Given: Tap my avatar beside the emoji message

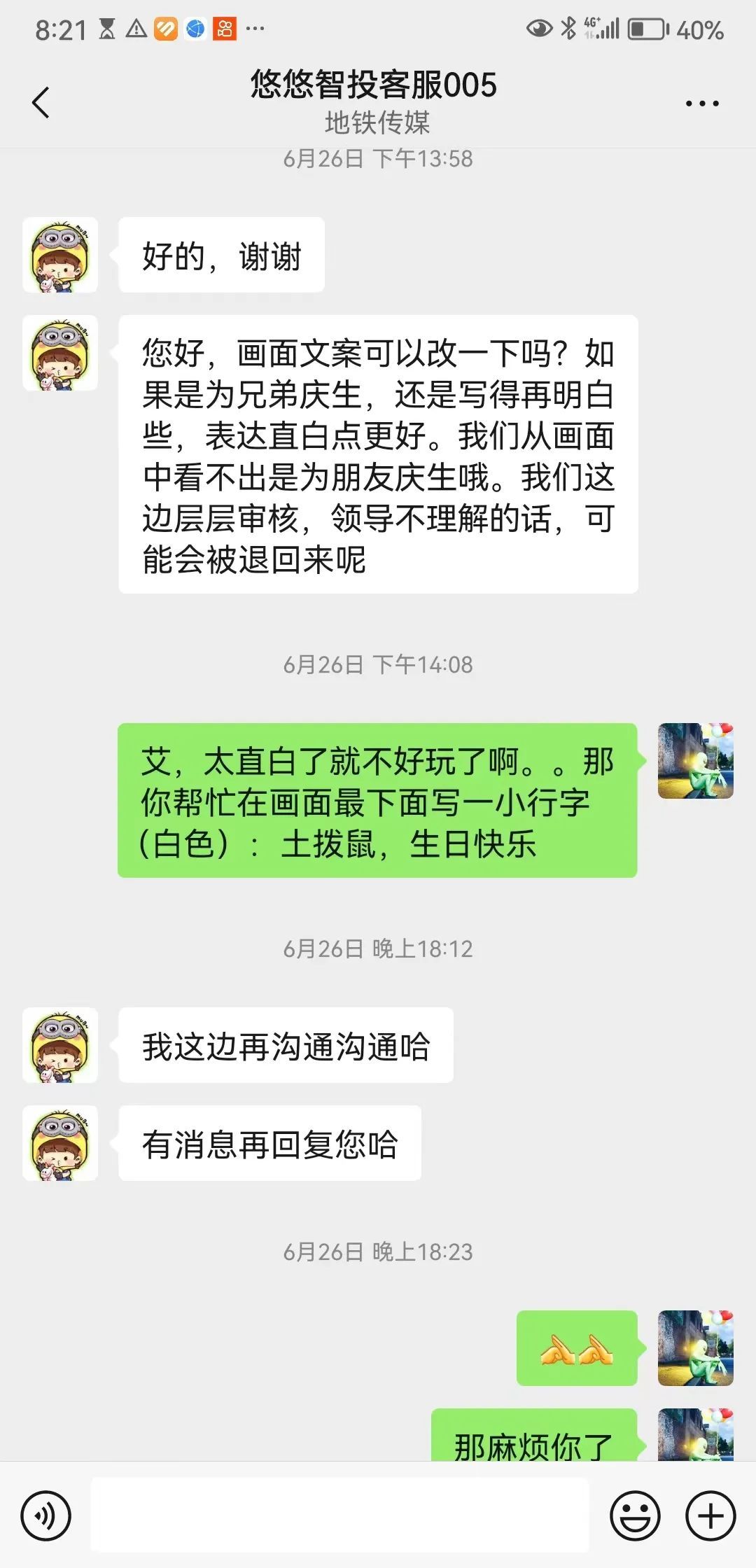Looking at the screenshot, I should click(x=695, y=1348).
